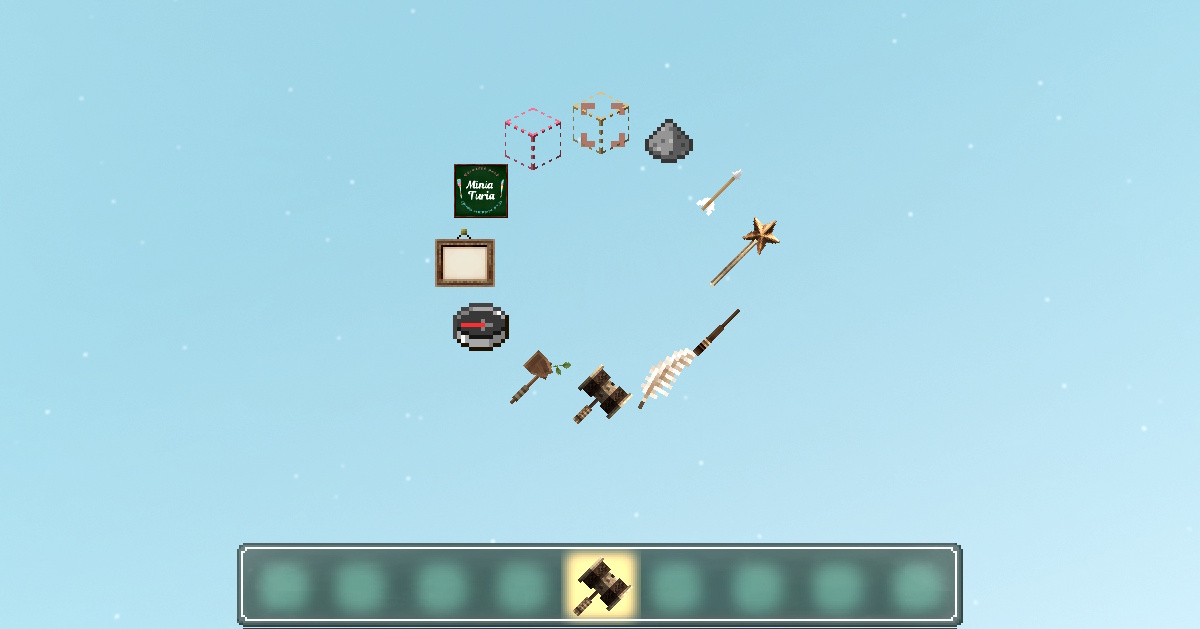Viewport: 1200px width, 629px height.
Task: Choose the feather quill tool
Action: (x=688, y=359)
